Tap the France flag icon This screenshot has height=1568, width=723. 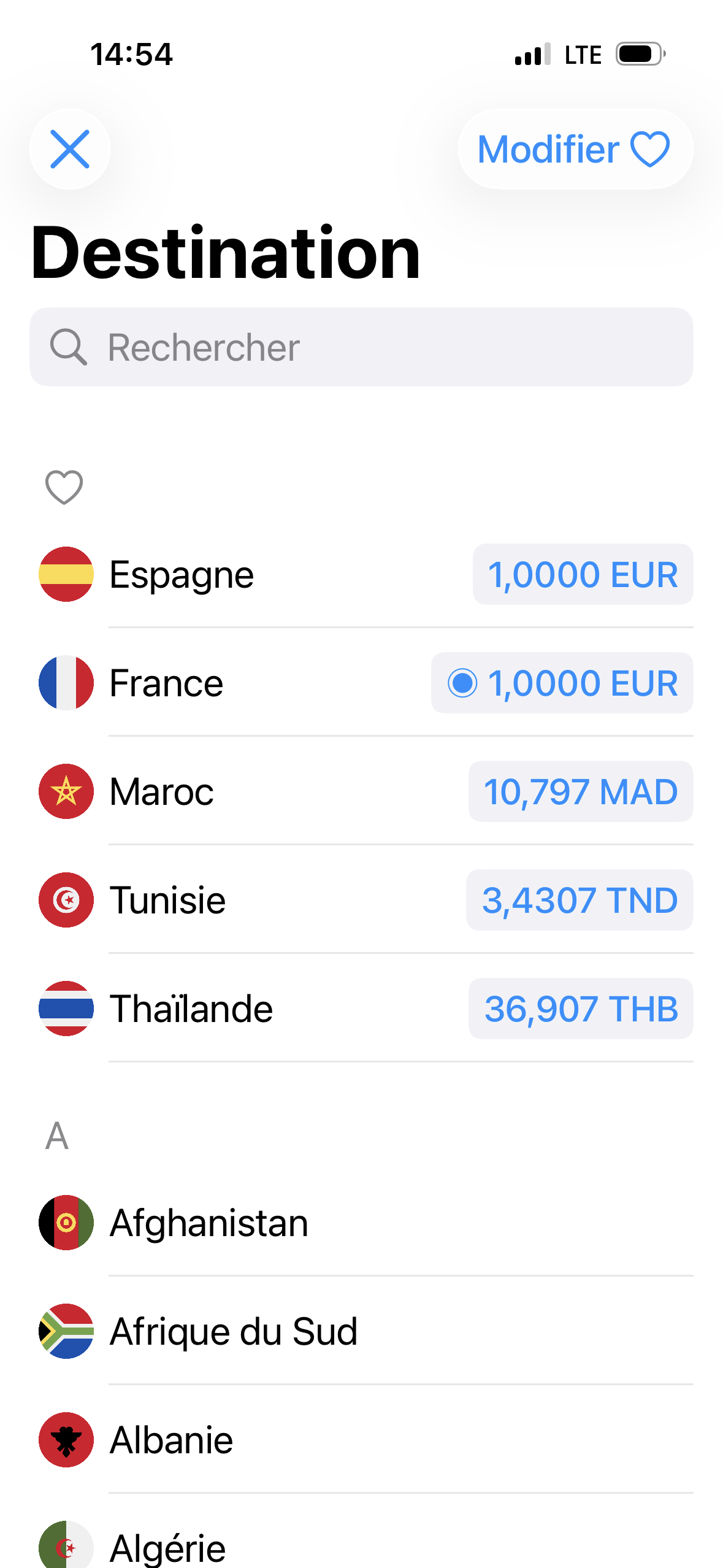66,683
